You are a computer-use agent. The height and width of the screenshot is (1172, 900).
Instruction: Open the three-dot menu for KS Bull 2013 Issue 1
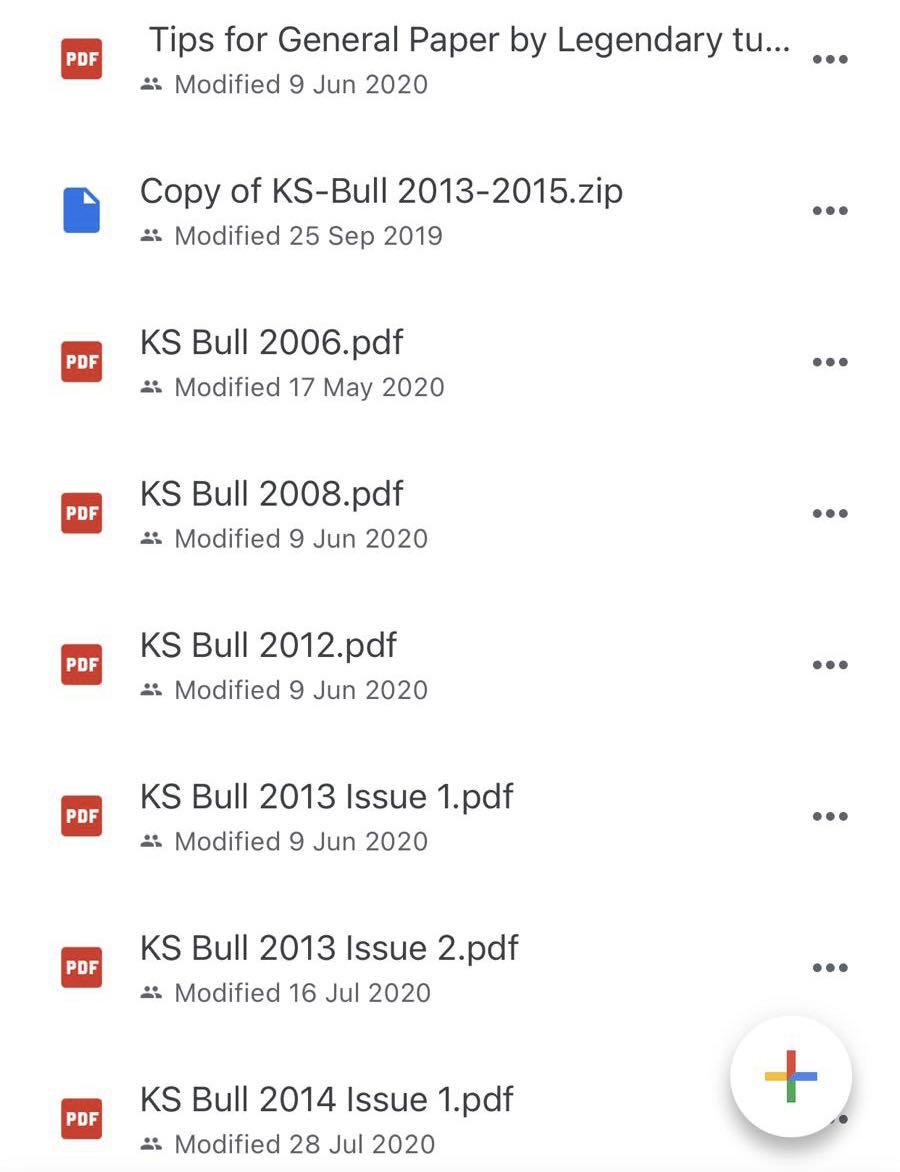(x=830, y=816)
